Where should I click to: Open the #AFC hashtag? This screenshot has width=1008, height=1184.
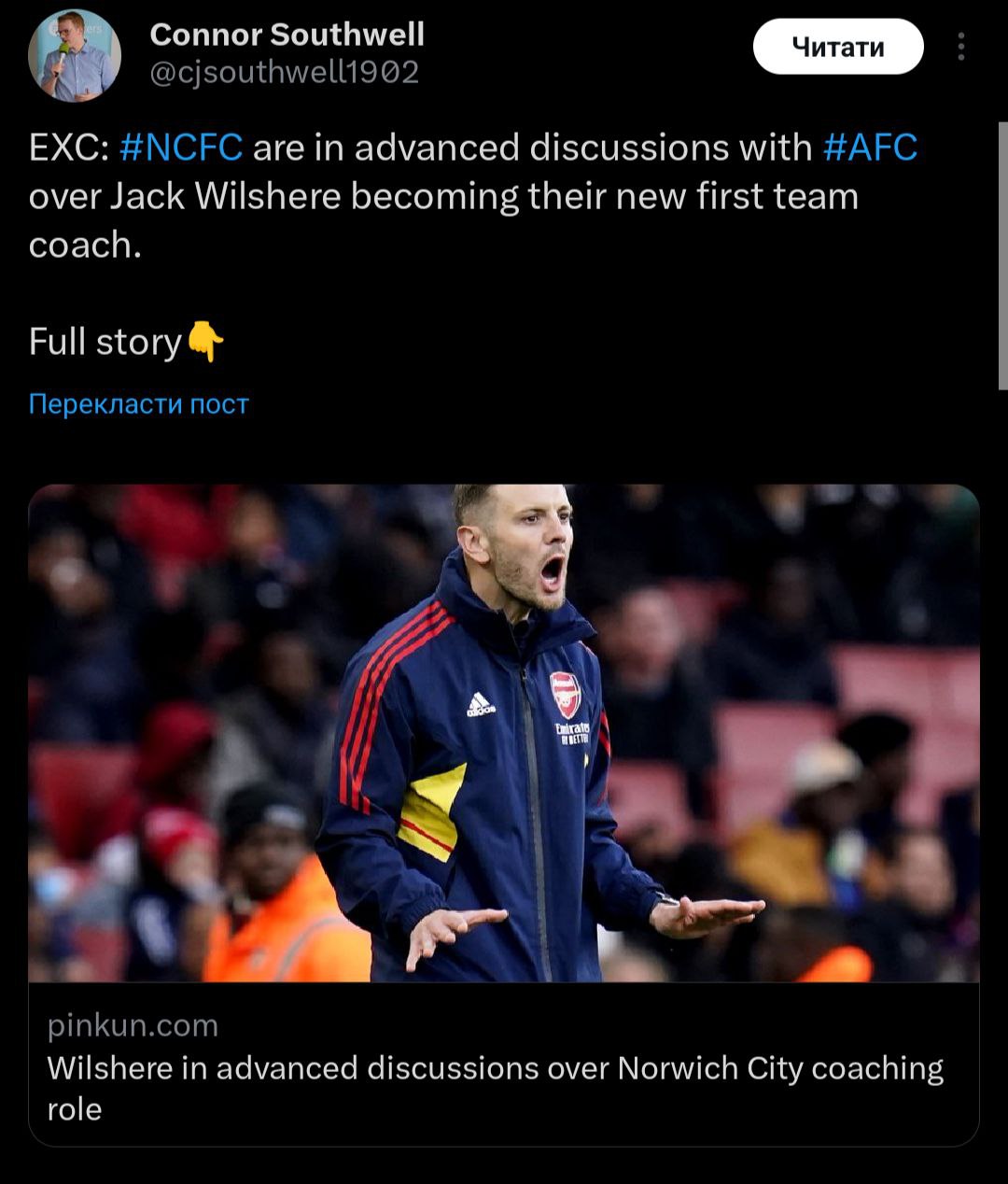pyautogui.click(x=870, y=148)
